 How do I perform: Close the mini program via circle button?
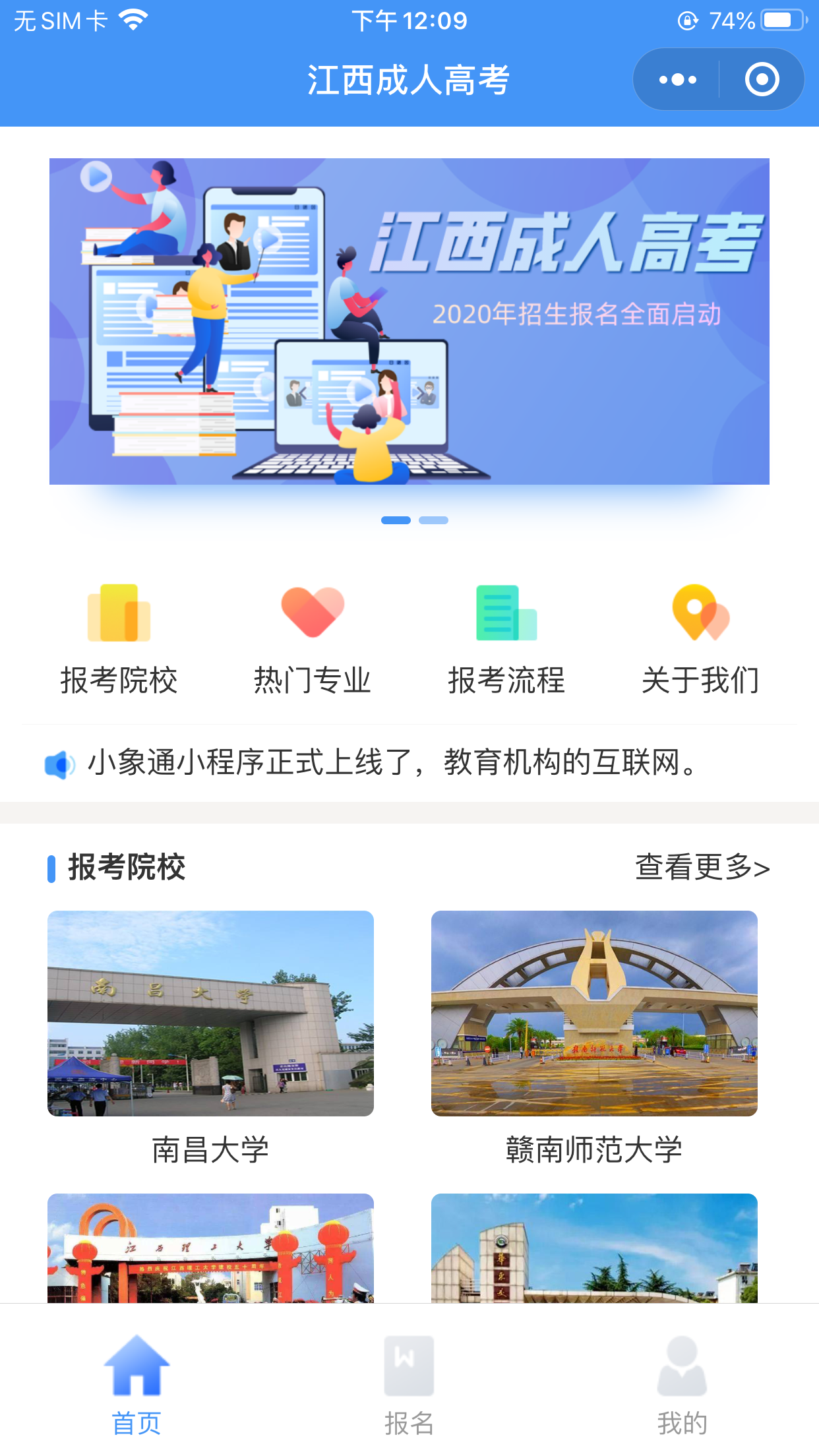[x=762, y=80]
